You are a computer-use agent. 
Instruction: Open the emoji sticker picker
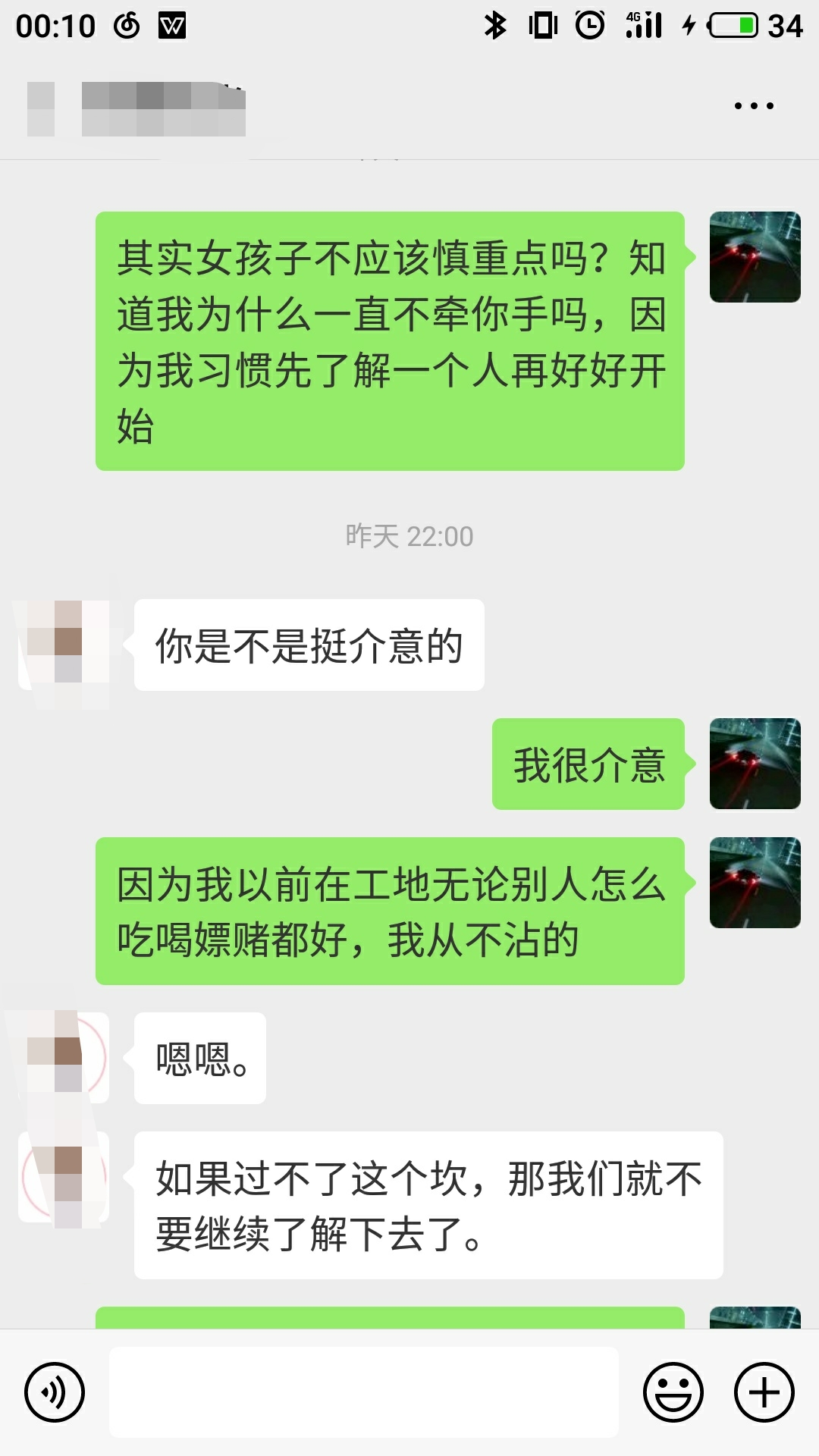tap(673, 1392)
